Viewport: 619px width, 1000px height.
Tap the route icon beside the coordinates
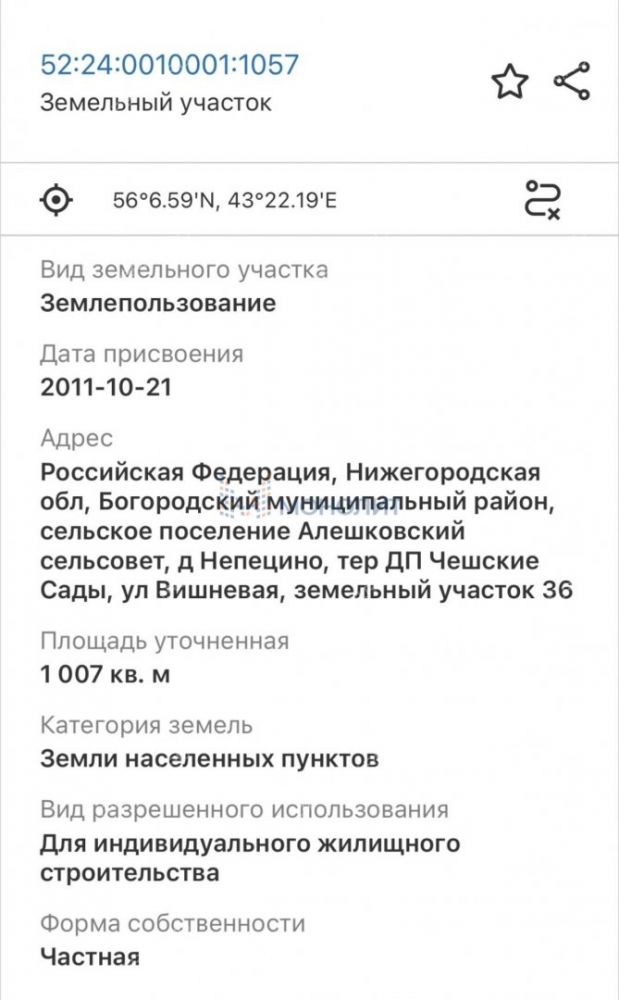tap(543, 200)
